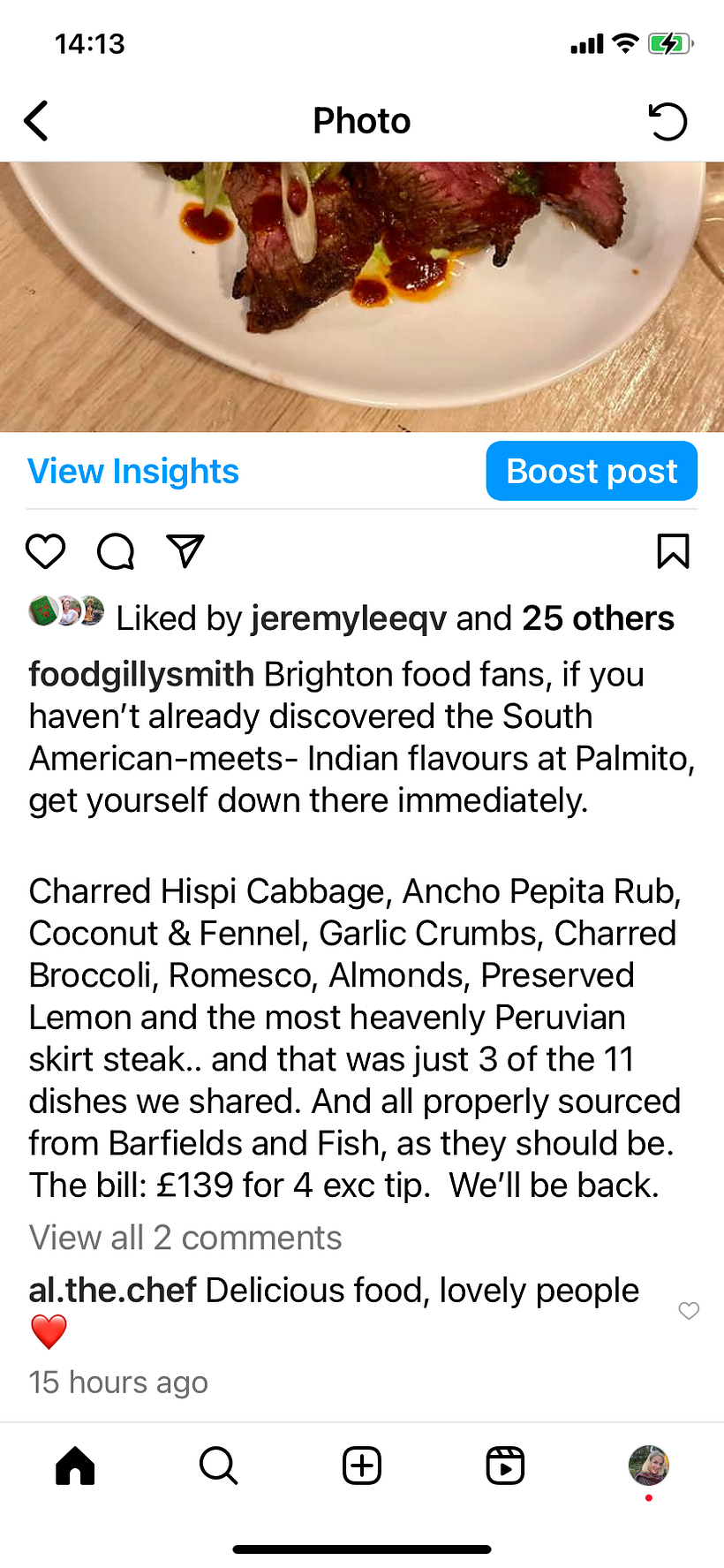See the 25 others who liked
724x1568 pixels.
(x=598, y=618)
